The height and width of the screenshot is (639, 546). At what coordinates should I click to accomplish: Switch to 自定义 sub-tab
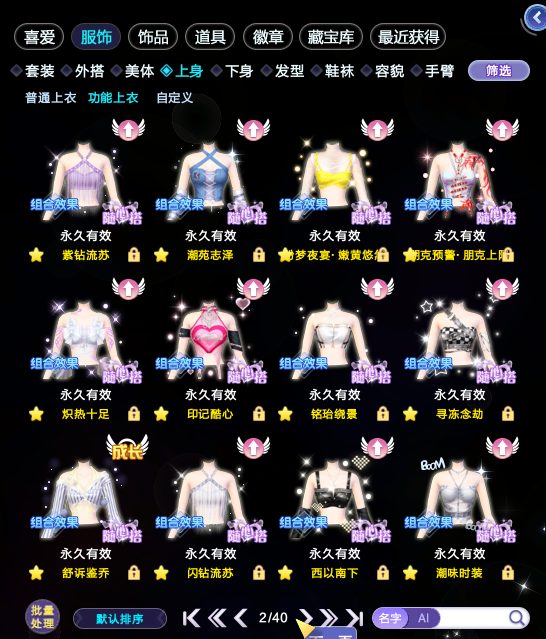click(174, 98)
